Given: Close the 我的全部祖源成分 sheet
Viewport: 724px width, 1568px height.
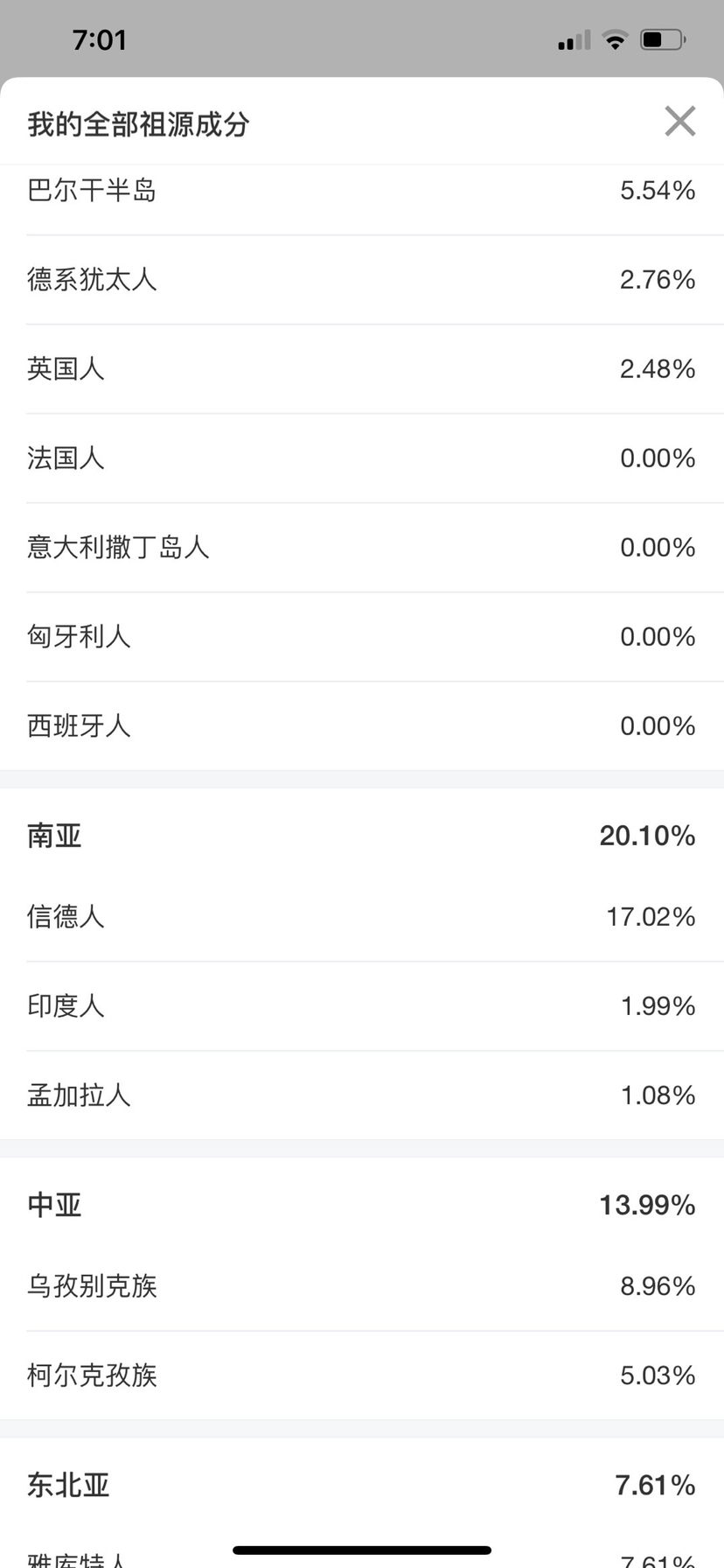Looking at the screenshot, I should point(679,122).
